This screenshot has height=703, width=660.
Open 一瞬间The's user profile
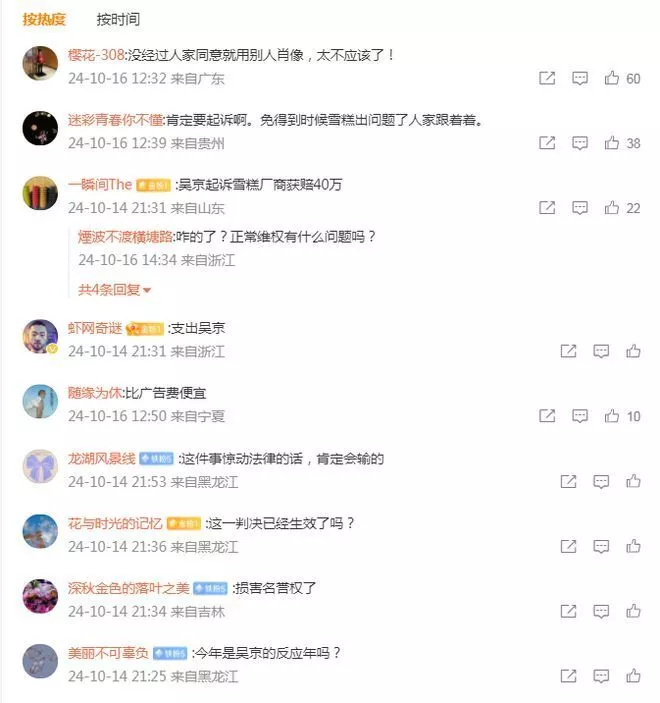coord(100,184)
